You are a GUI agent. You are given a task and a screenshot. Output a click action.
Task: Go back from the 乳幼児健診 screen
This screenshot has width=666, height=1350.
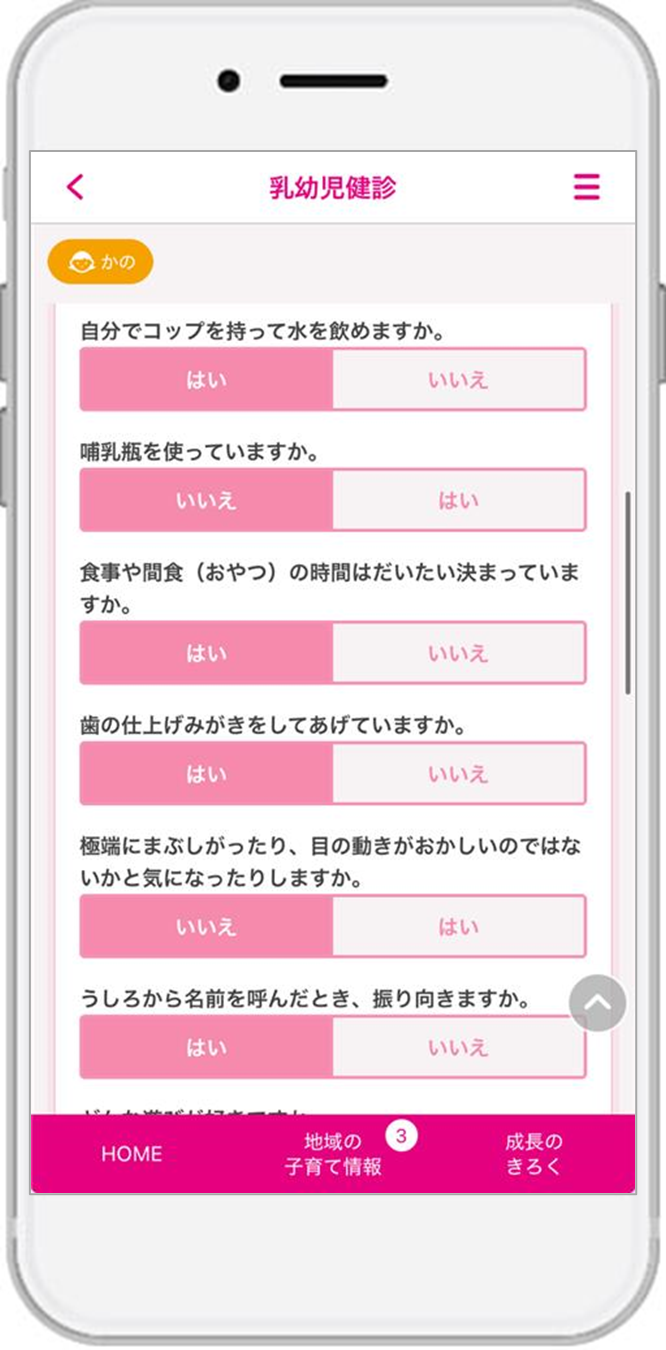coord(76,187)
